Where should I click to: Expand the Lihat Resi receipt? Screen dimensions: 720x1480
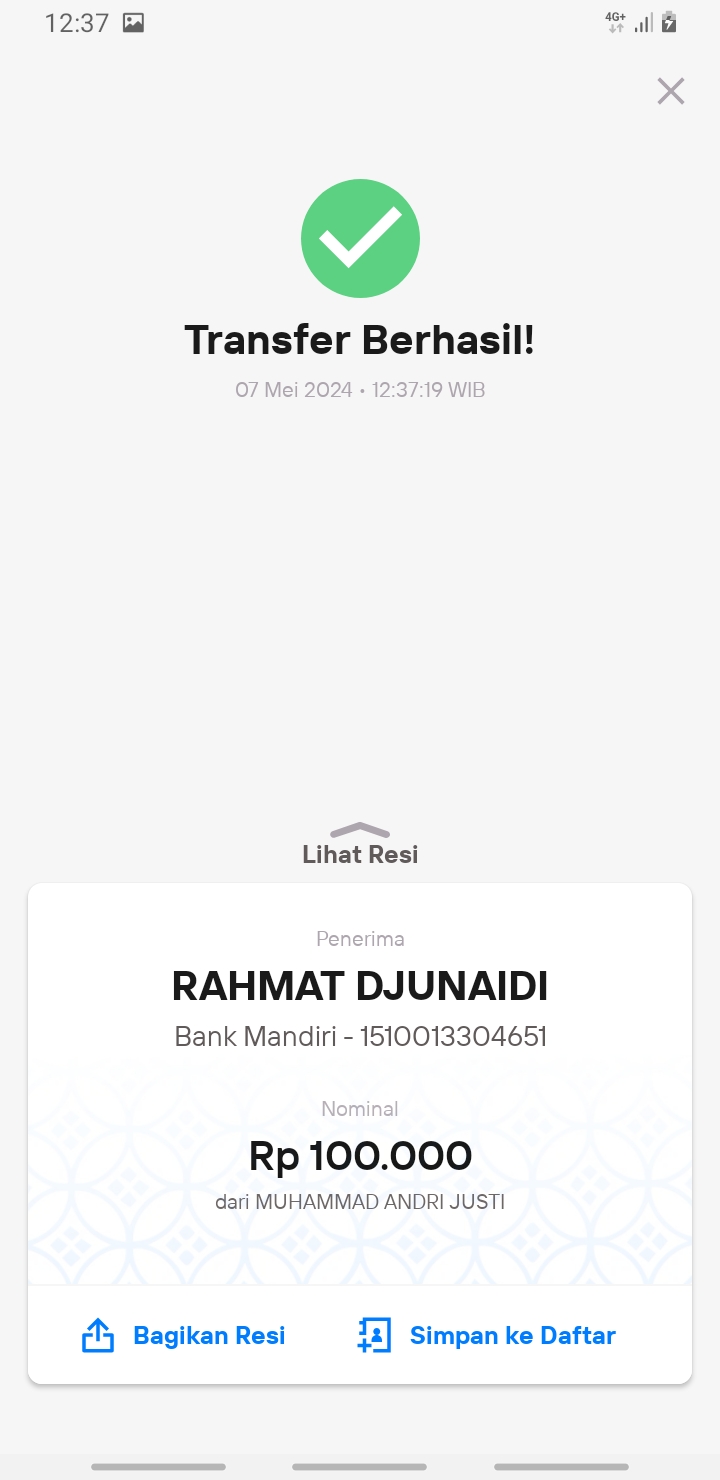pyautogui.click(x=360, y=844)
